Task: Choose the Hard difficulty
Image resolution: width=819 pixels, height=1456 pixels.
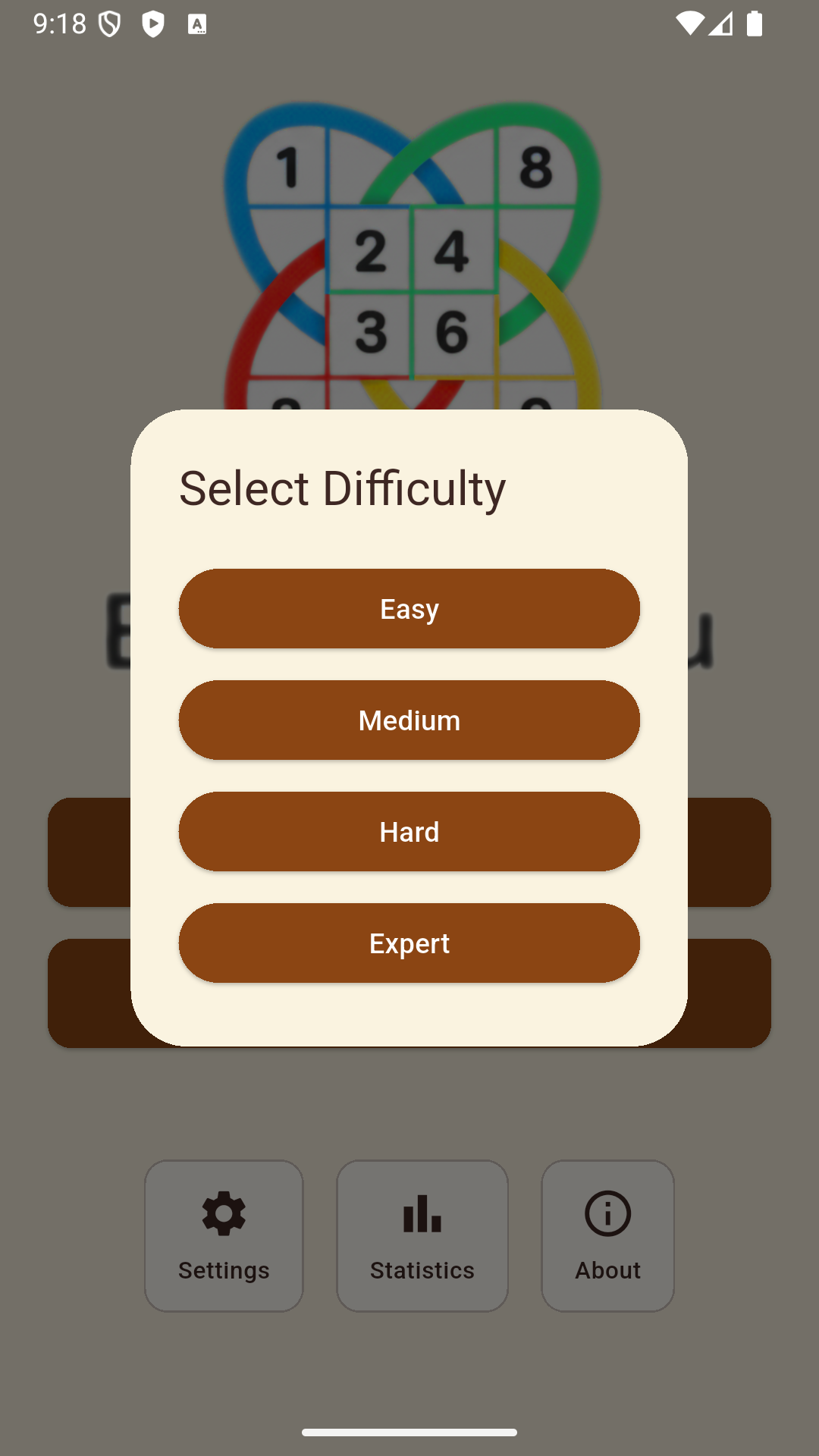Action: click(x=409, y=831)
